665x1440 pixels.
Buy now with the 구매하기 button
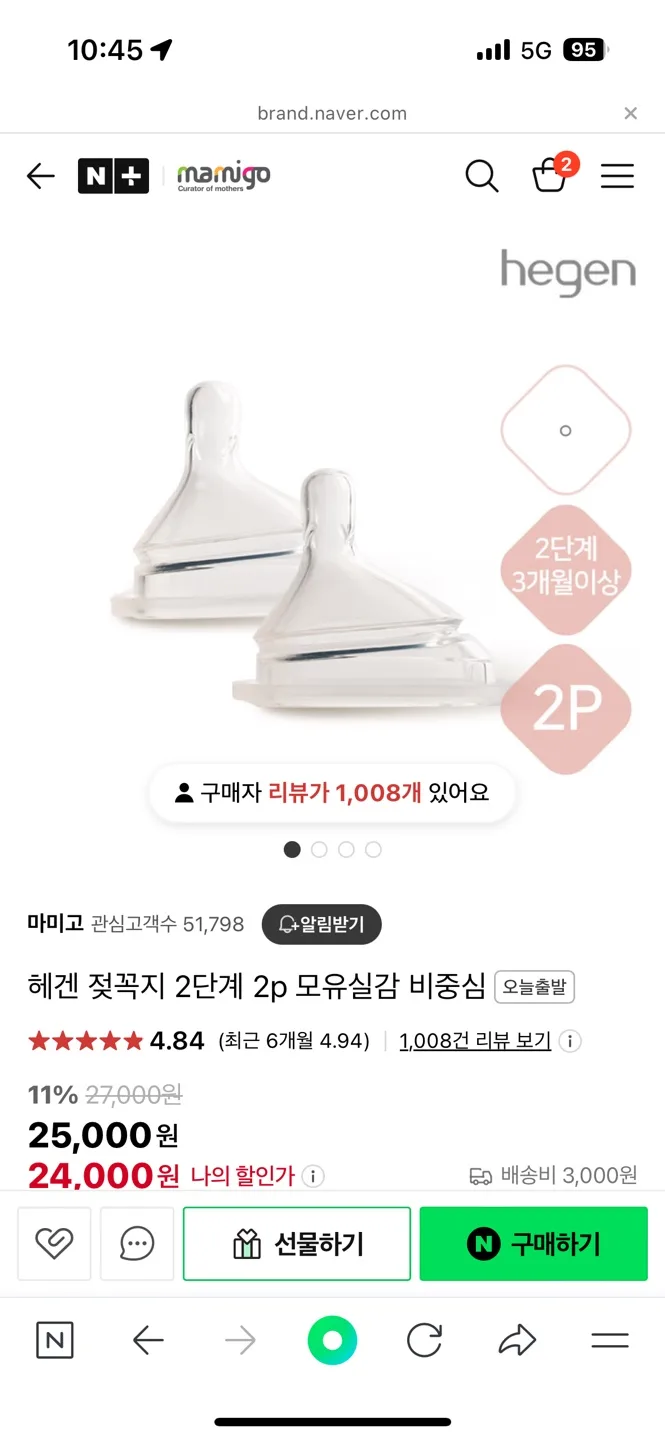pyautogui.click(x=533, y=1243)
